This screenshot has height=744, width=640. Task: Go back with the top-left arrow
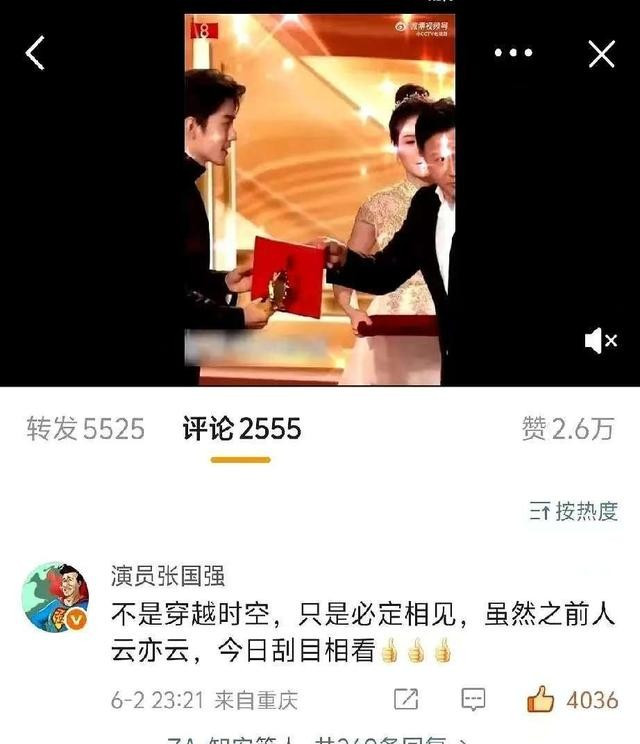coord(35,53)
